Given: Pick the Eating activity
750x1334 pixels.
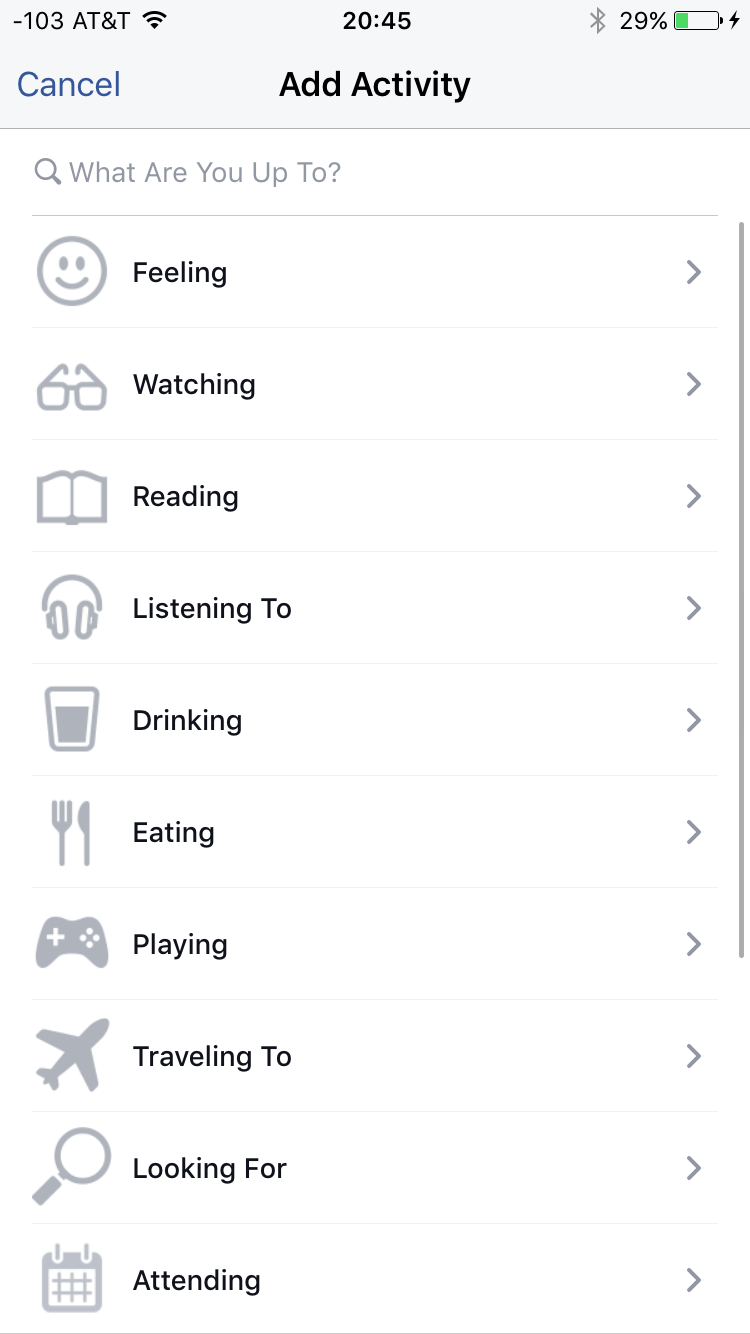Looking at the screenshot, I should point(375,832).
